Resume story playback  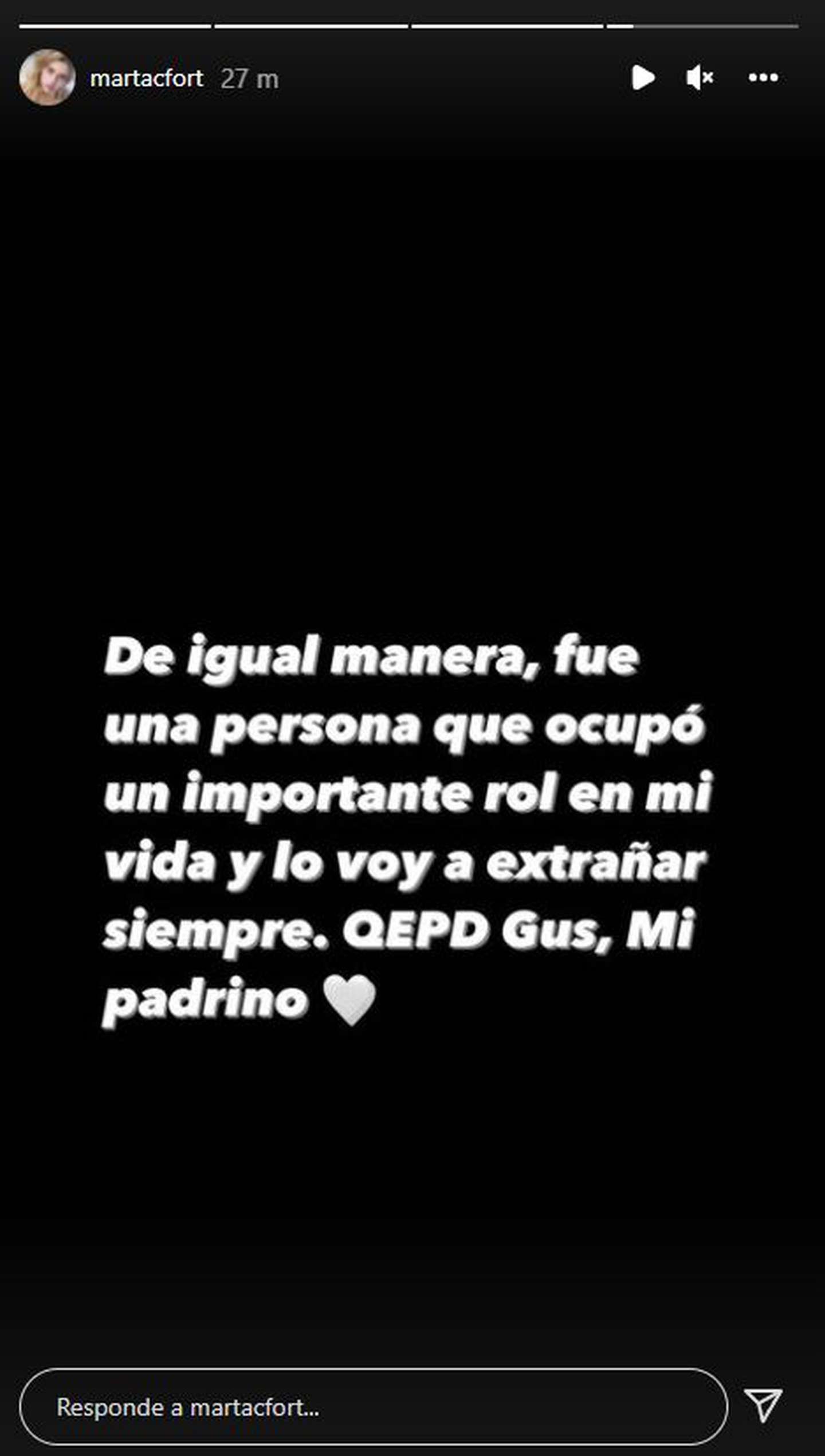(643, 77)
